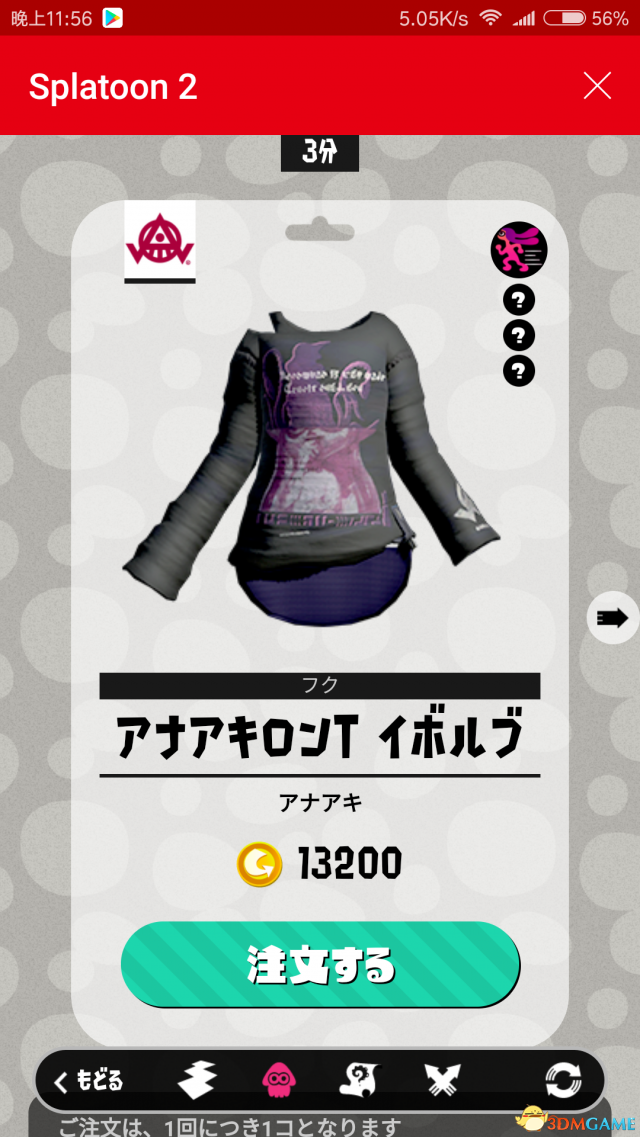Open the squid shop tab
Viewport: 640px width, 1137px height.
pyautogui.click(x=278, y=1080)
